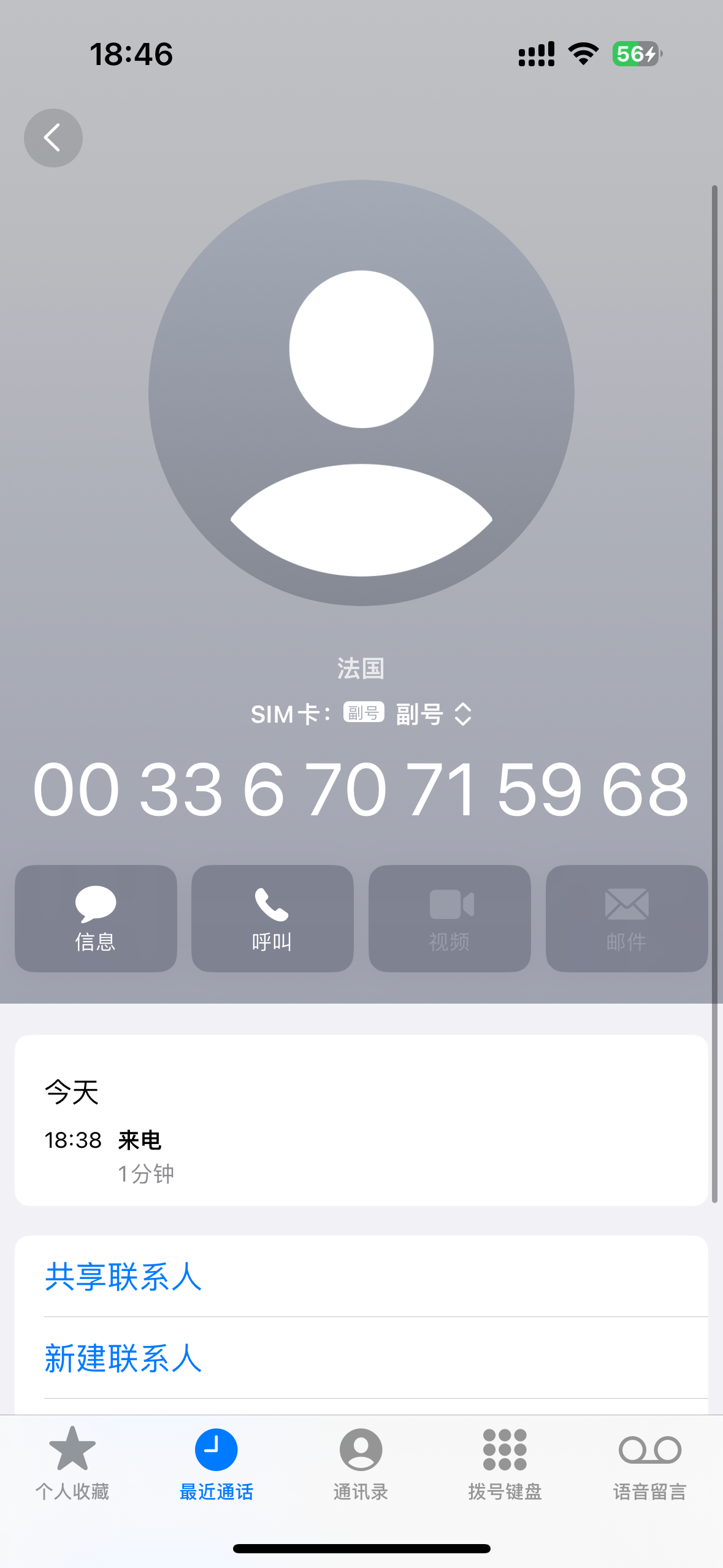Viewport: 723px width, 1568px height.
Task: Open the SIM card 副号 selector
Action: point(361,714)
